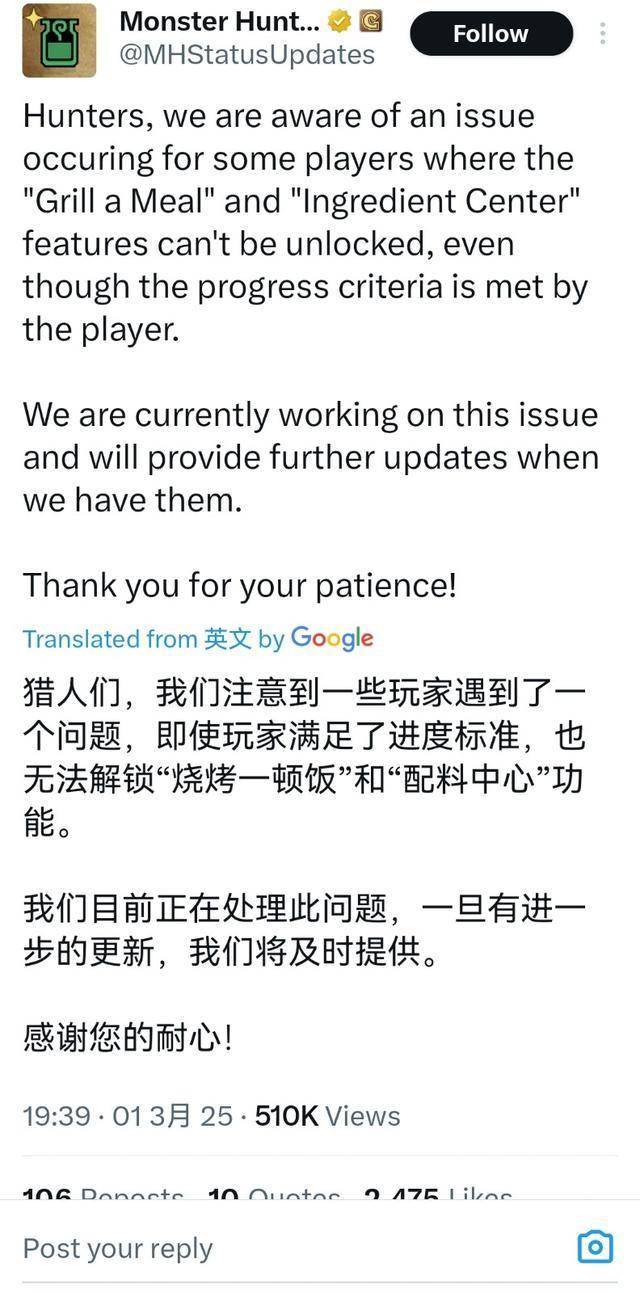The image size is (640, 1293).
Task: Attach a photo with the camera icon
Action: [595, 1247]
